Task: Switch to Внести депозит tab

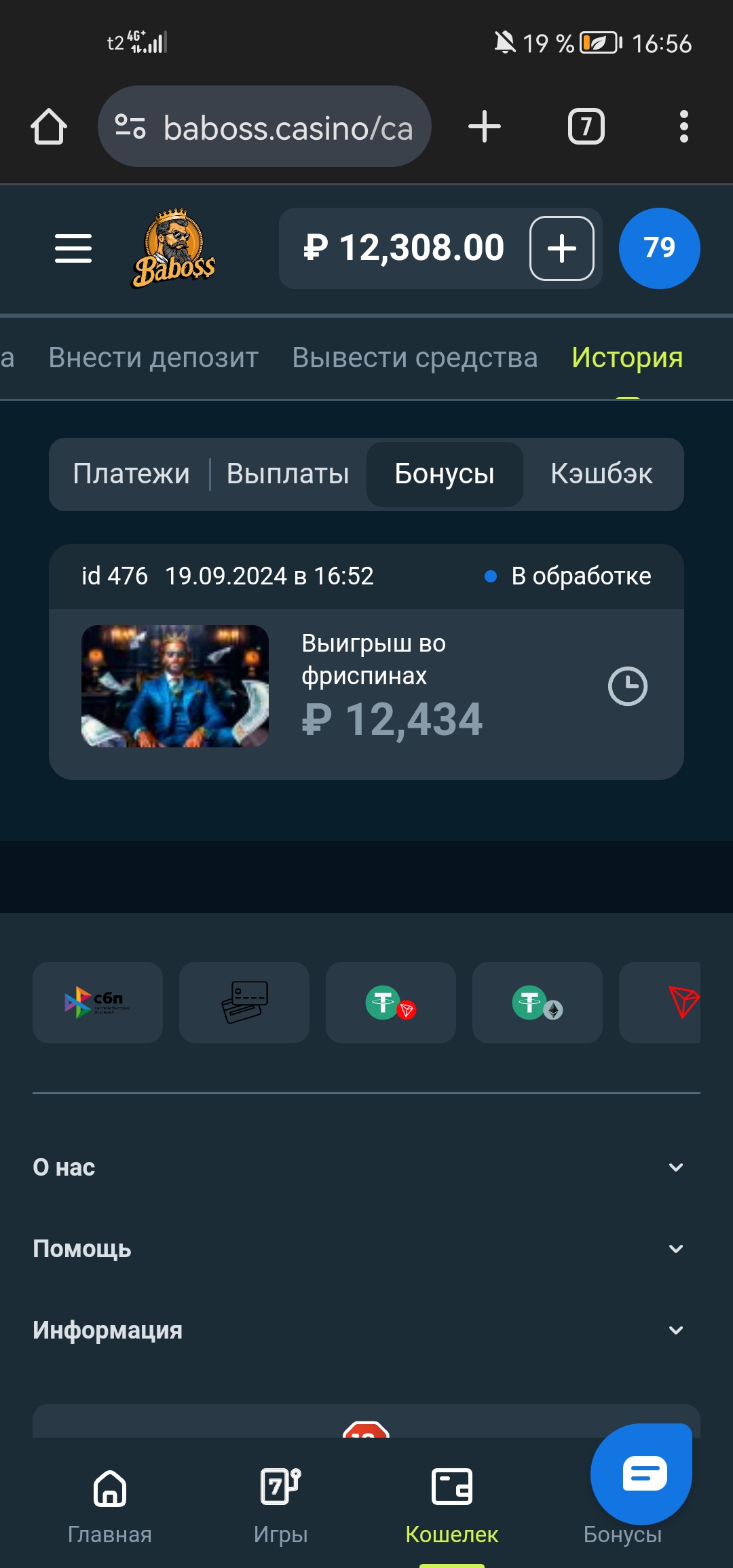Action: [x=153, y=358]
